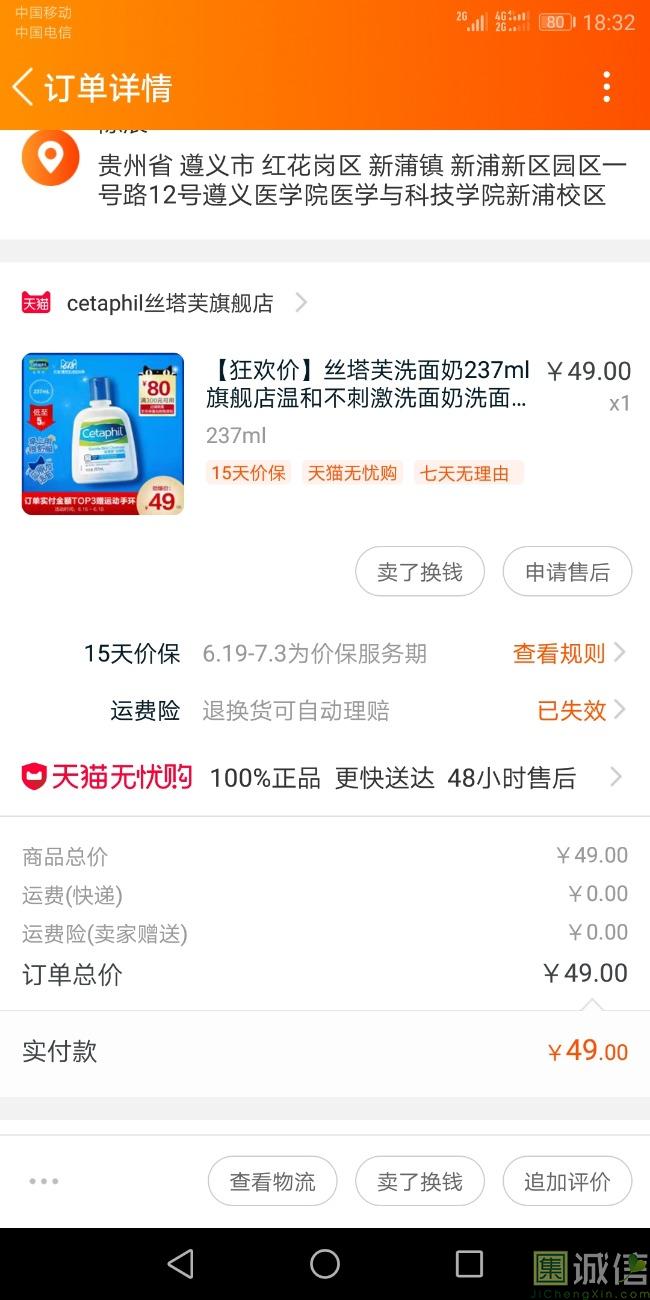Open the cetaphil丝塔芙旗舰店 store page
This screenshot has width=650, height=1300.
[170, 303]
